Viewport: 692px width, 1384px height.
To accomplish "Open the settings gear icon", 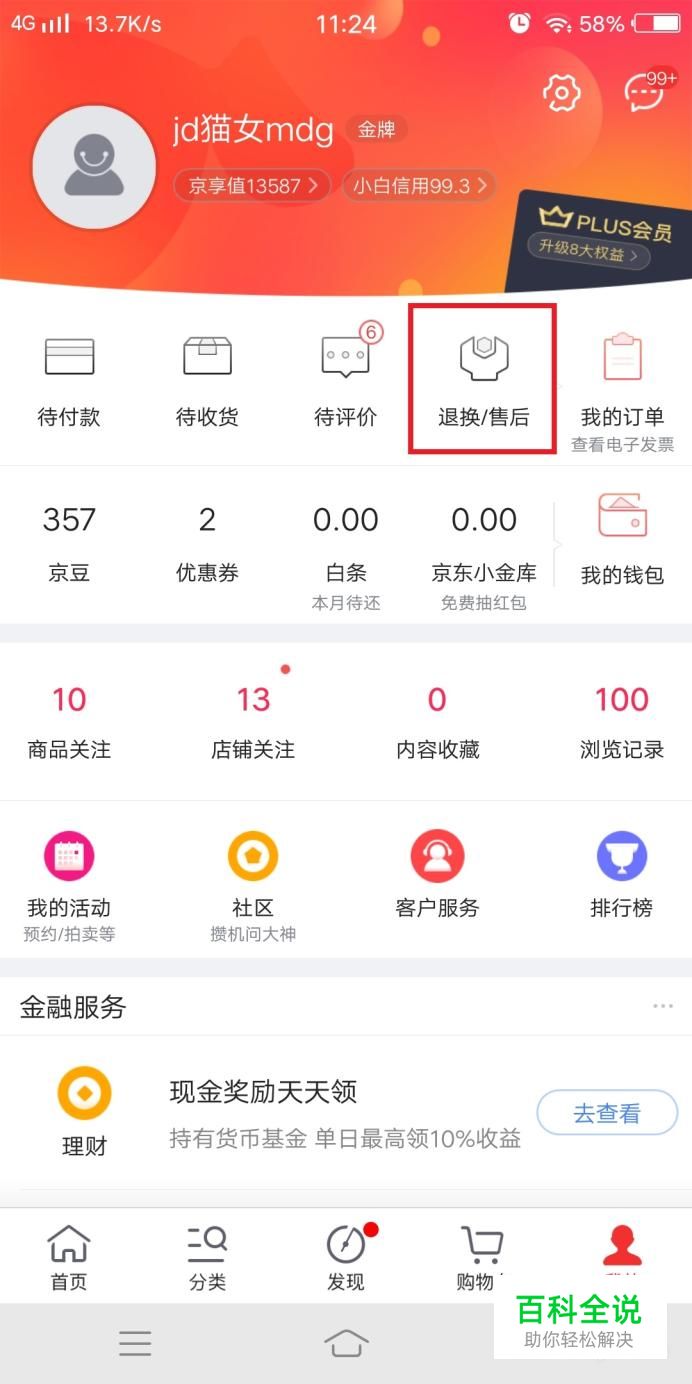I will (561, 93).
